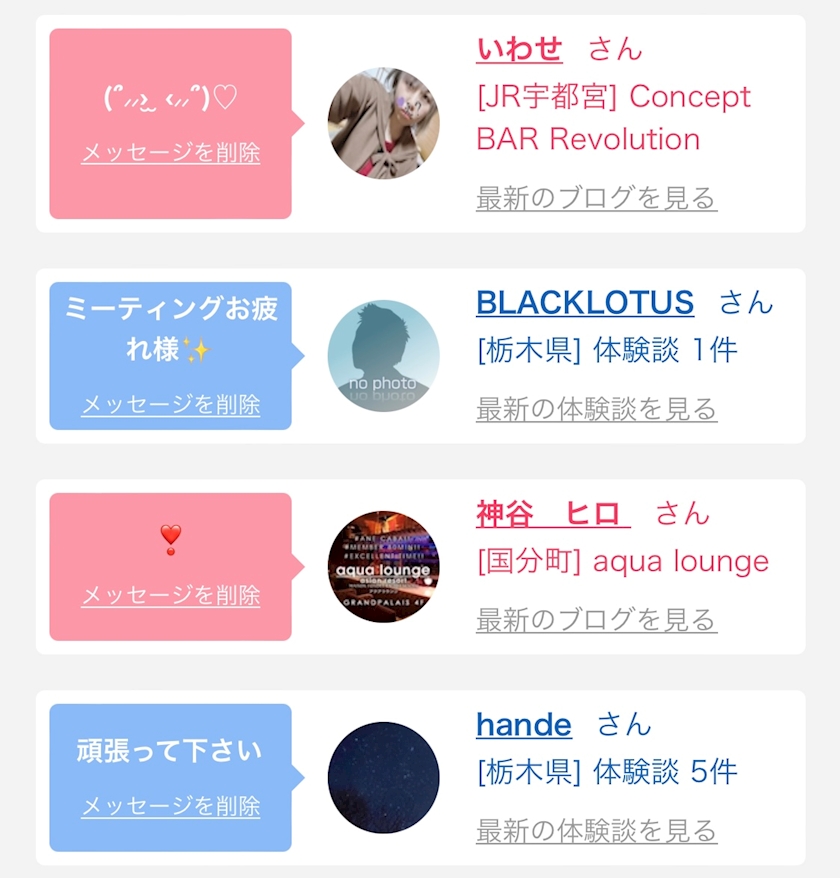This screenshot has height=878, width=840.
Task: Open いわせ's profile name link
Action: pyautogui.click(x=519, y=48)
